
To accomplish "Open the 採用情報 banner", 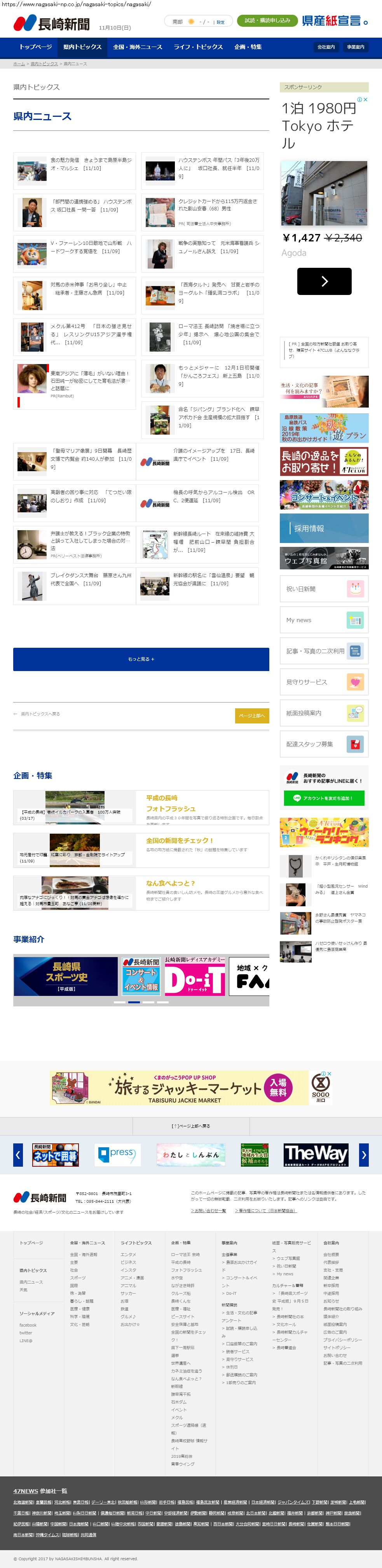I will 323,528.
